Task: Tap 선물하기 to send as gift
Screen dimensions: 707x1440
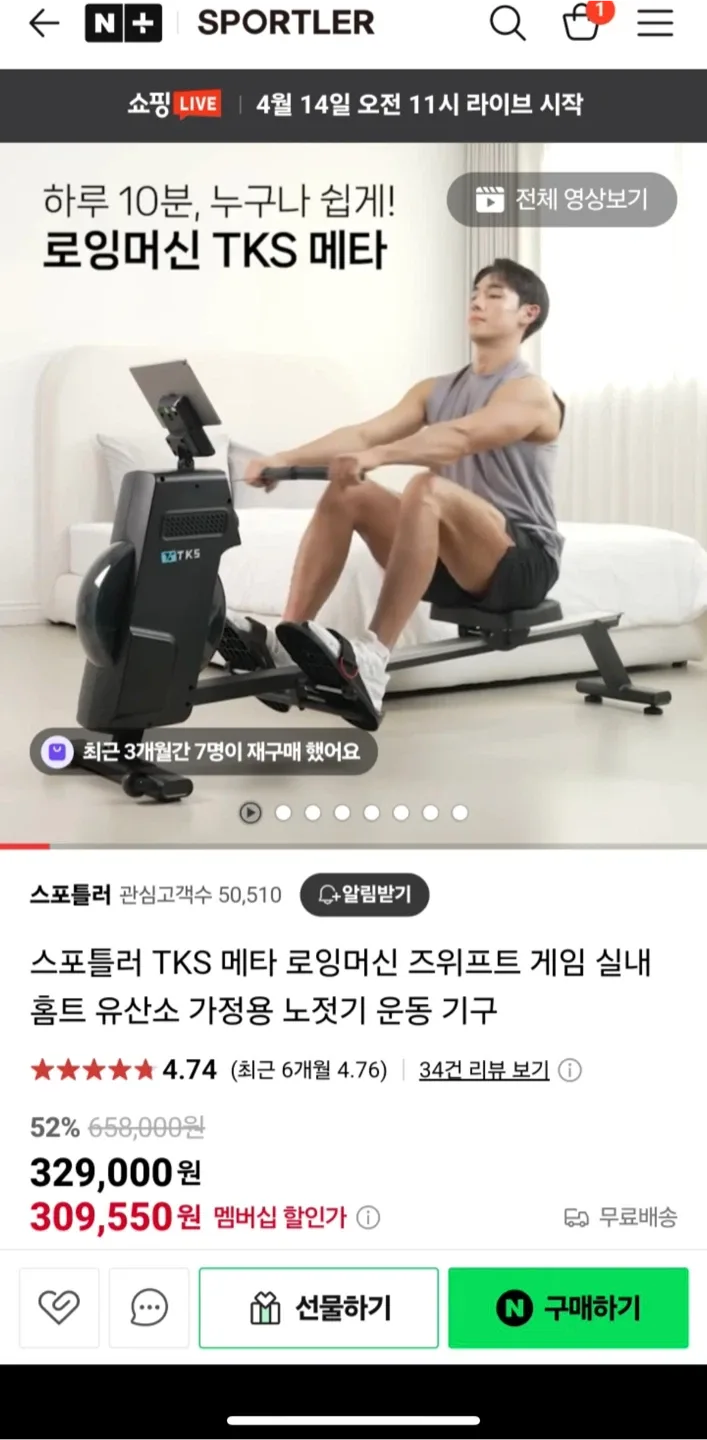Action: pos(318,1307)
